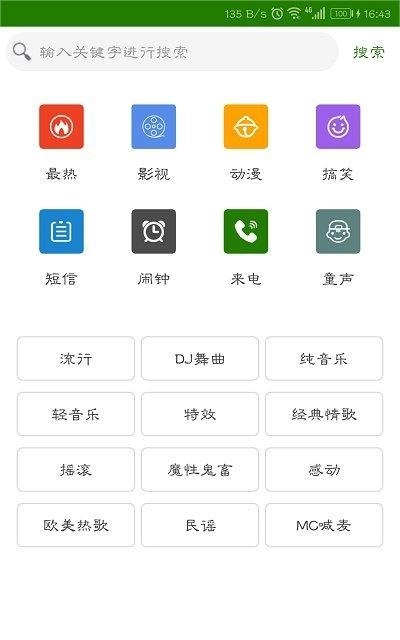Choose the 纯音乐 chip
The image size is (400, 640).
tap(324, 359)
